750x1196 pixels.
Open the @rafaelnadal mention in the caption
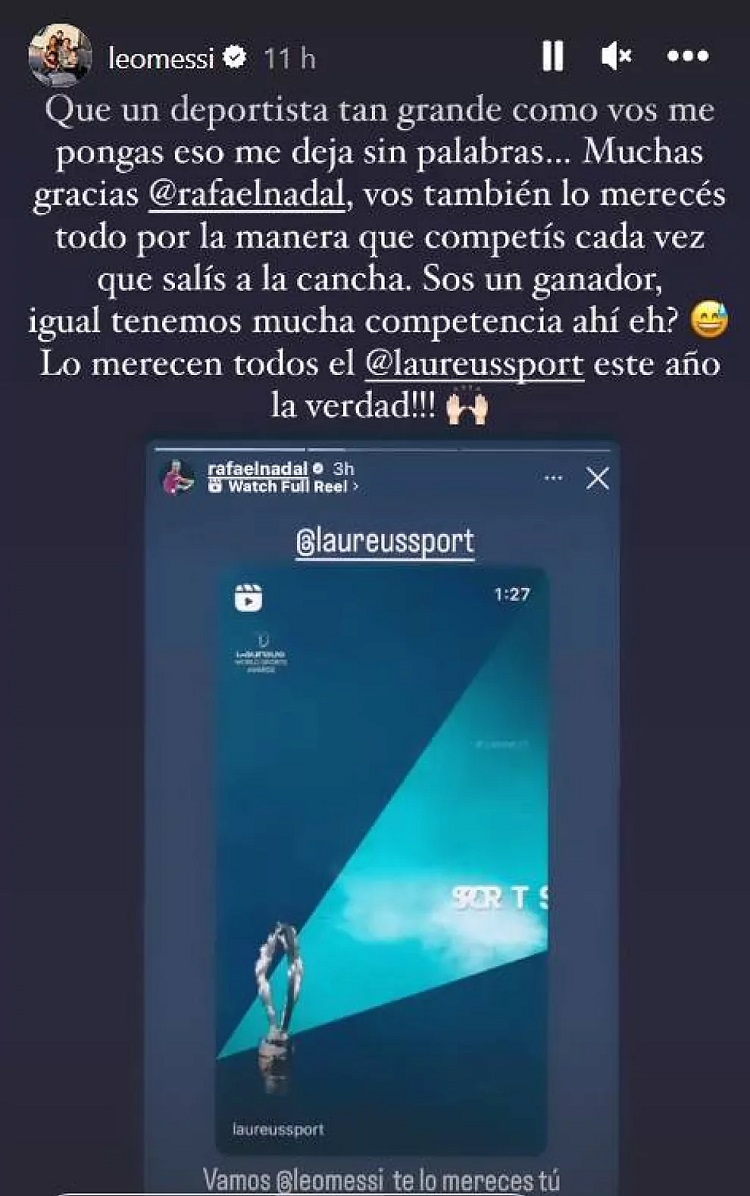coord(249,197)
